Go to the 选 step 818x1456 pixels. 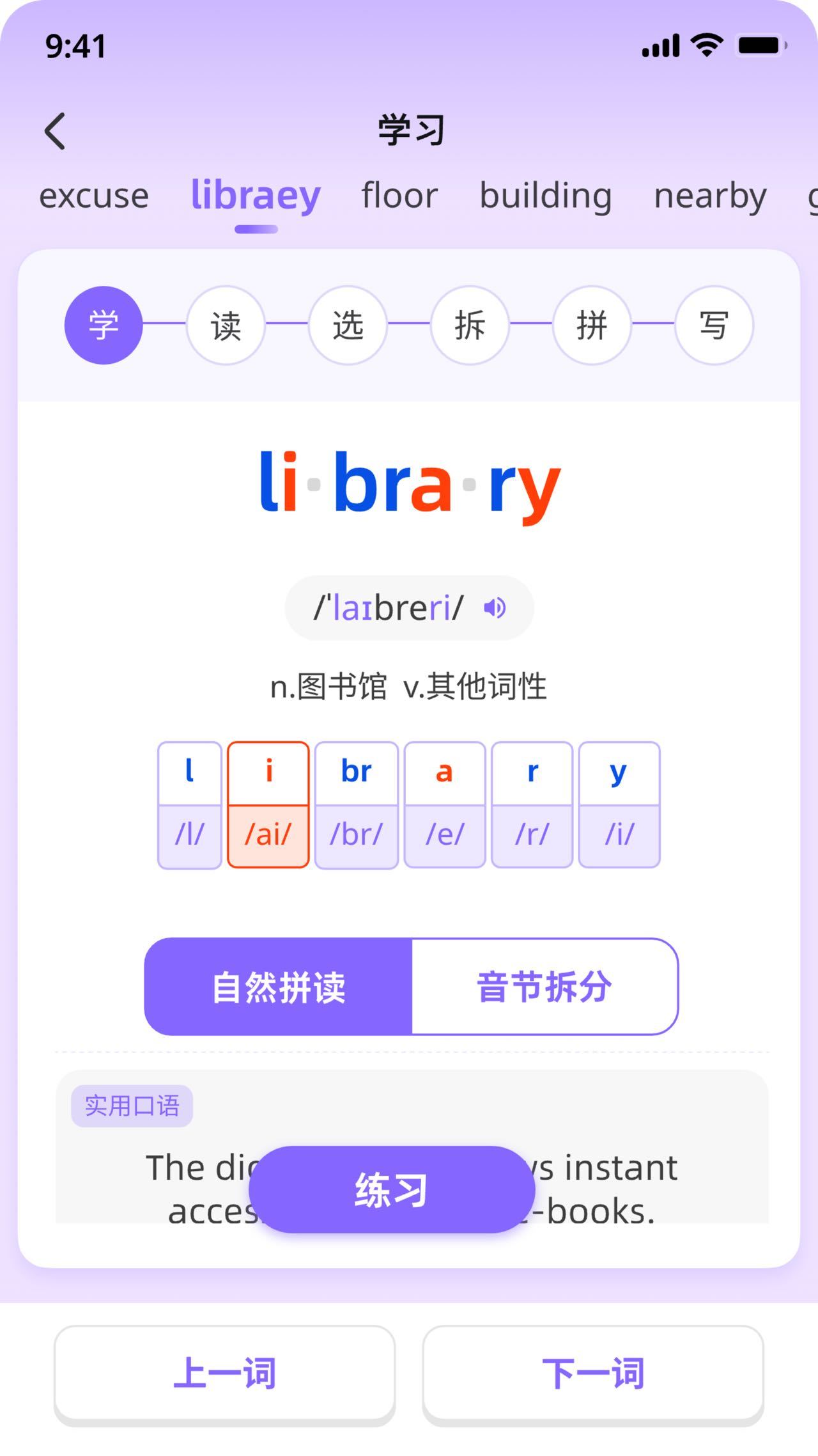[x=348, y=325]
